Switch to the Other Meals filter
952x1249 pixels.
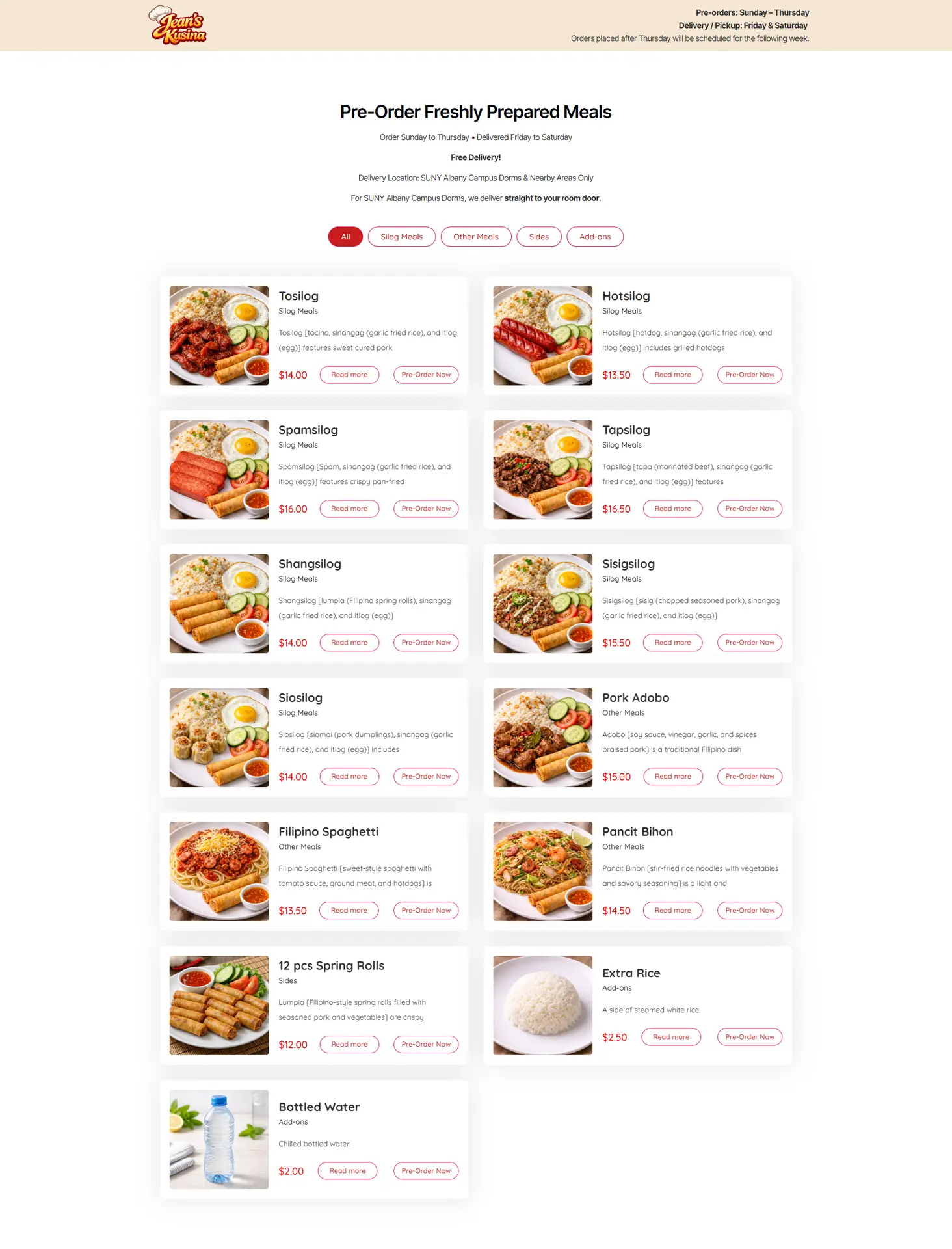(475, 237)
